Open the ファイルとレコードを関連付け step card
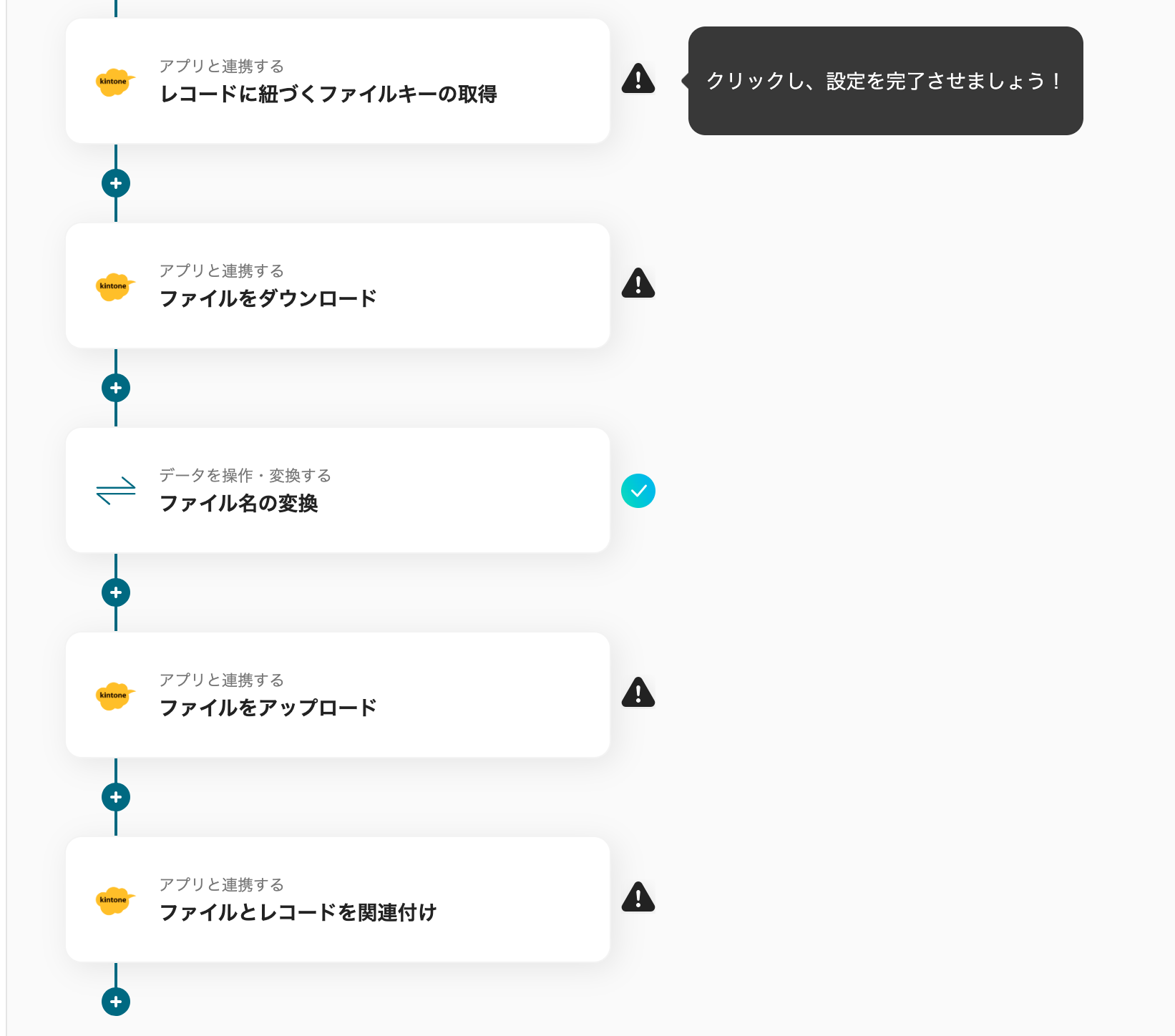1175x1036 pixels. coord(337,899)
